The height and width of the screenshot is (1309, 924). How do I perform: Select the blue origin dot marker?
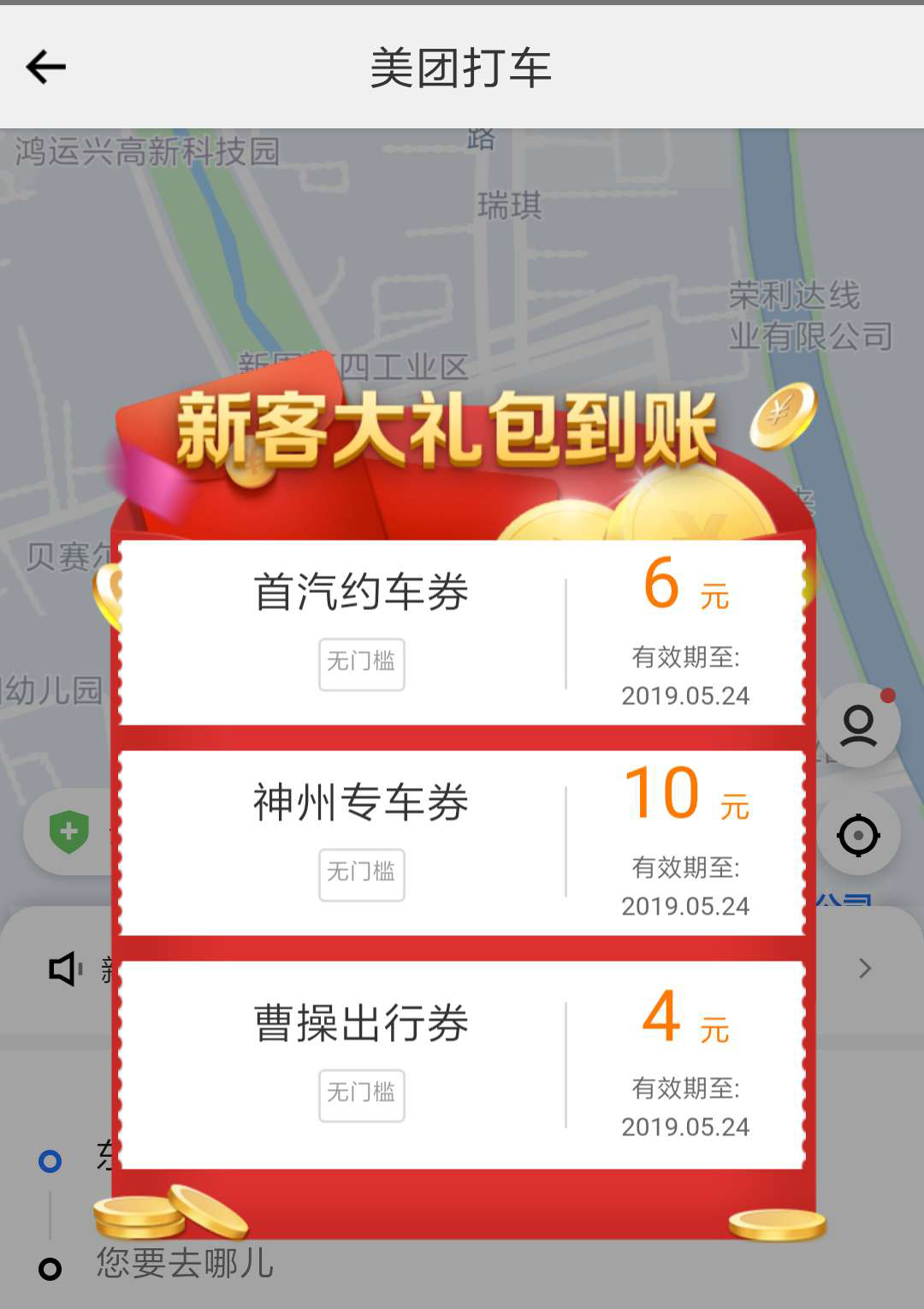(50, 1160)
